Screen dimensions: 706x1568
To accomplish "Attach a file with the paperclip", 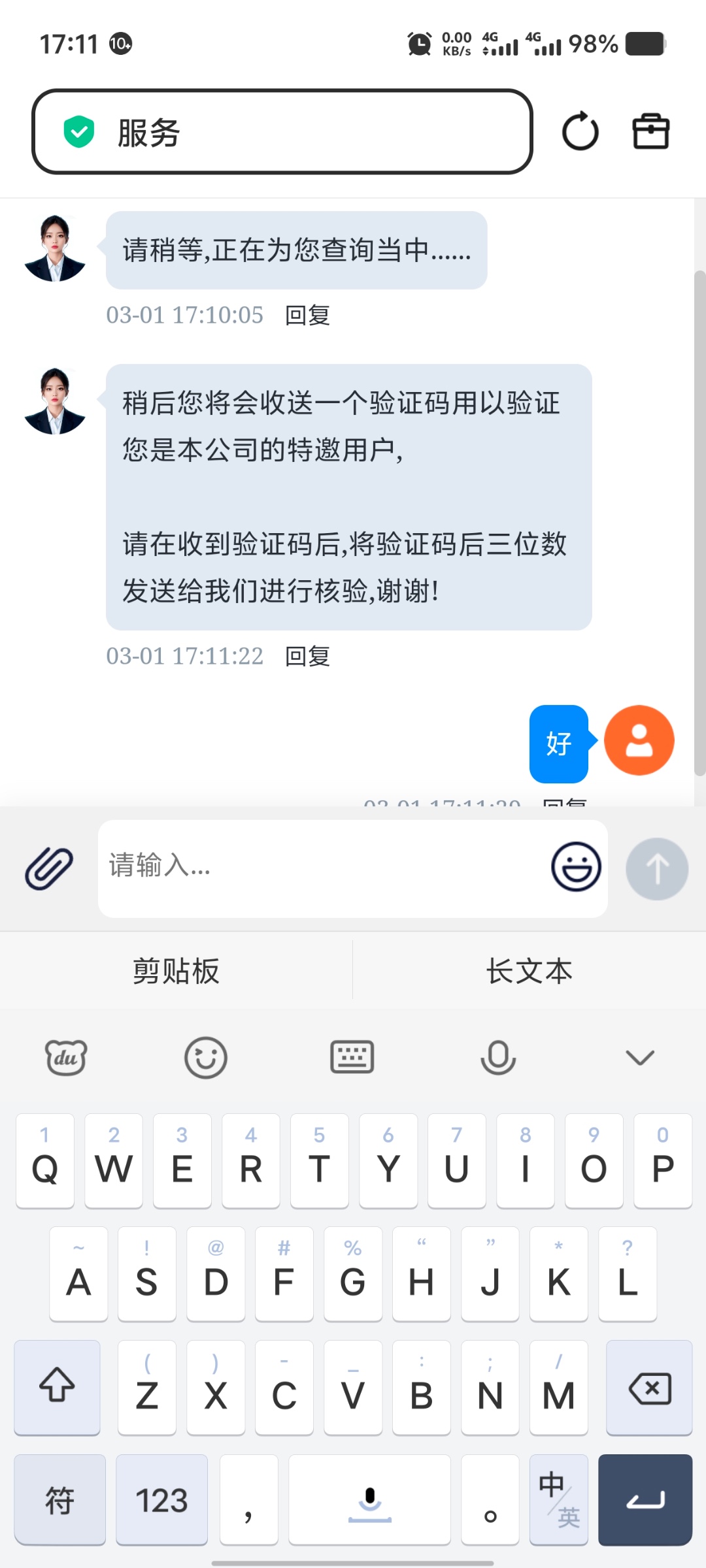I will tap(49, 868).
